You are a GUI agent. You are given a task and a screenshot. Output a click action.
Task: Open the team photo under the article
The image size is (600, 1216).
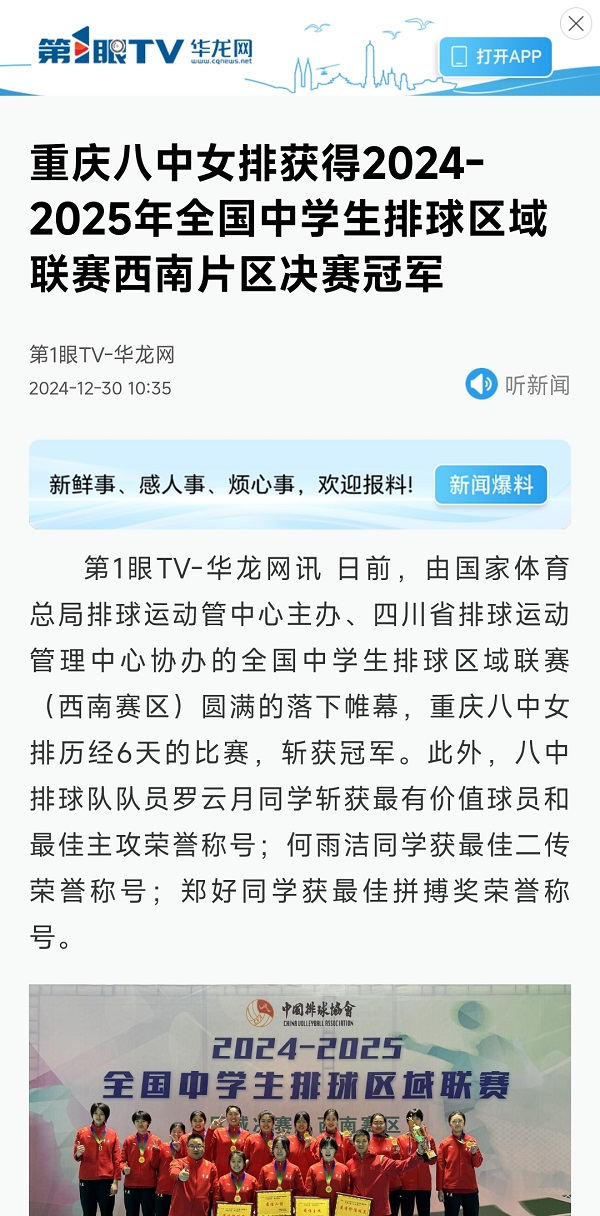coord(300,1100)
